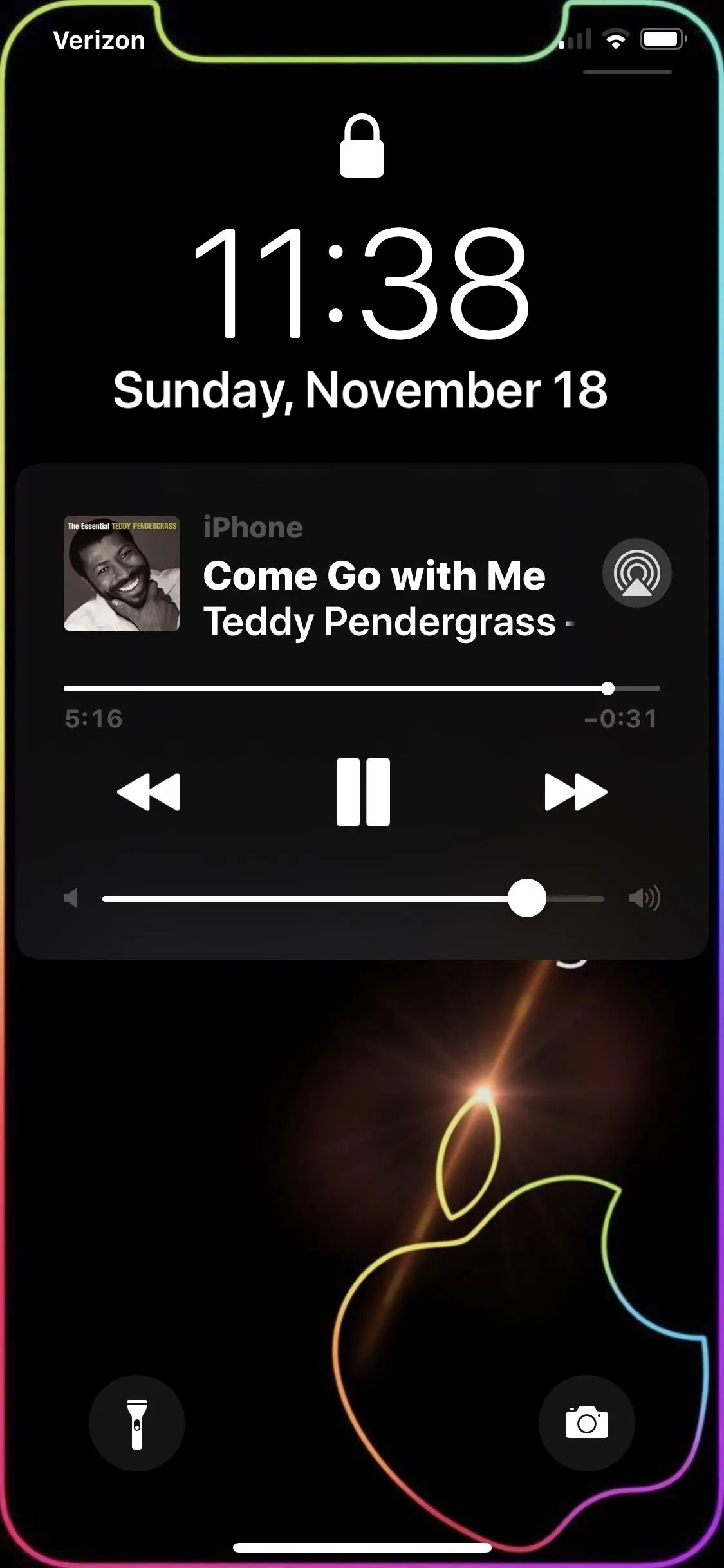Tap the song progress scrubber
Viewport: 724px width, 1568px height.
(608, 689)
